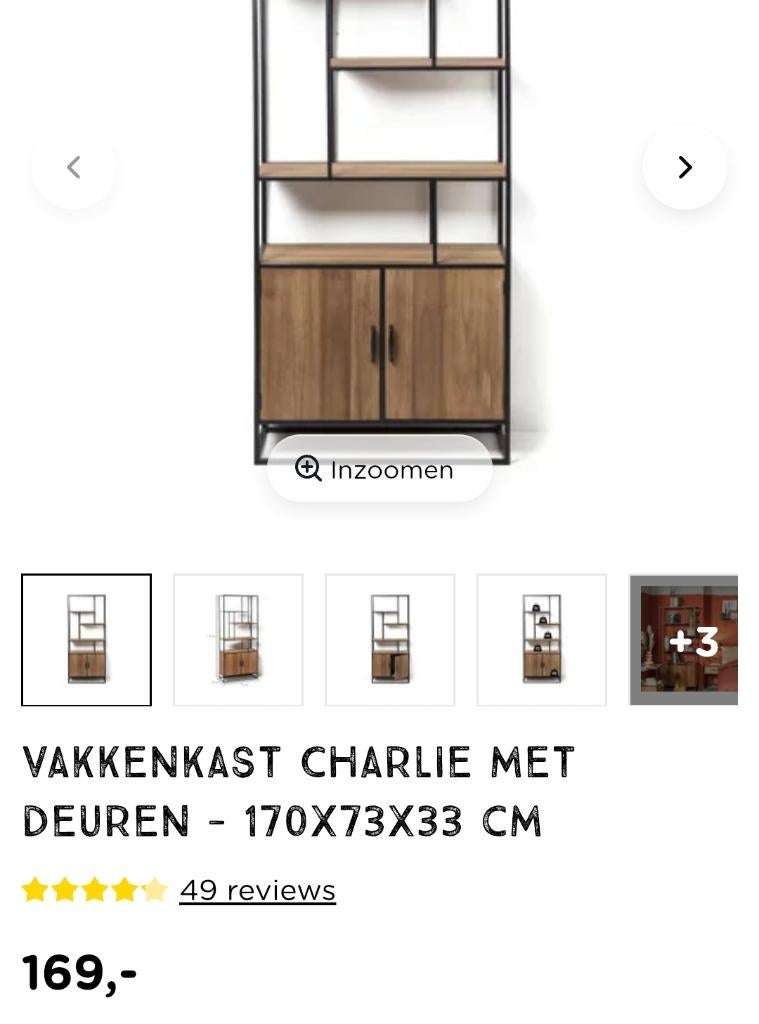Open the thumbnail showing cabinet dimensions

click(x=238, y=640)
